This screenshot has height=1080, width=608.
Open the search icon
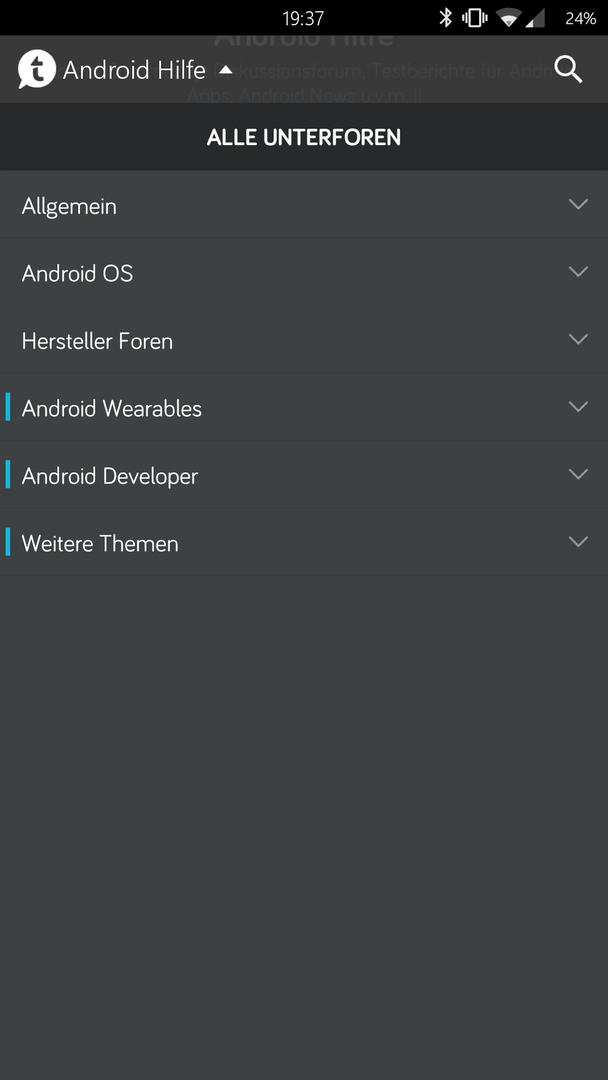pos(568,70)
